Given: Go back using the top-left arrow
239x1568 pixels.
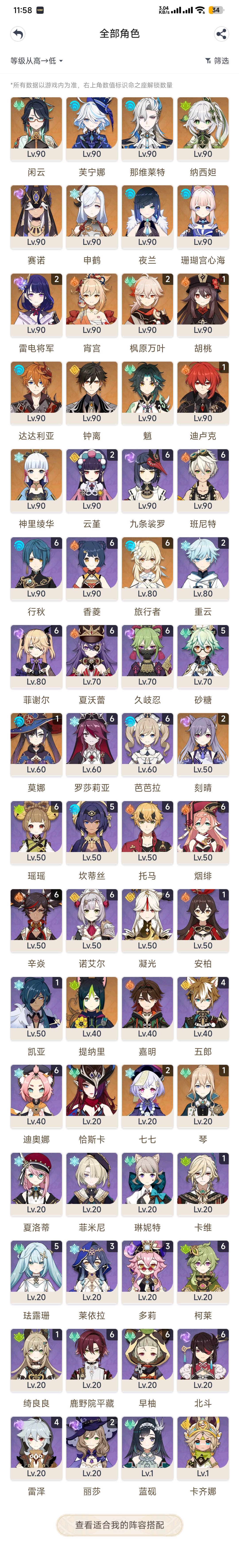Looking at the screenshot, I should [x=18, y=34].
